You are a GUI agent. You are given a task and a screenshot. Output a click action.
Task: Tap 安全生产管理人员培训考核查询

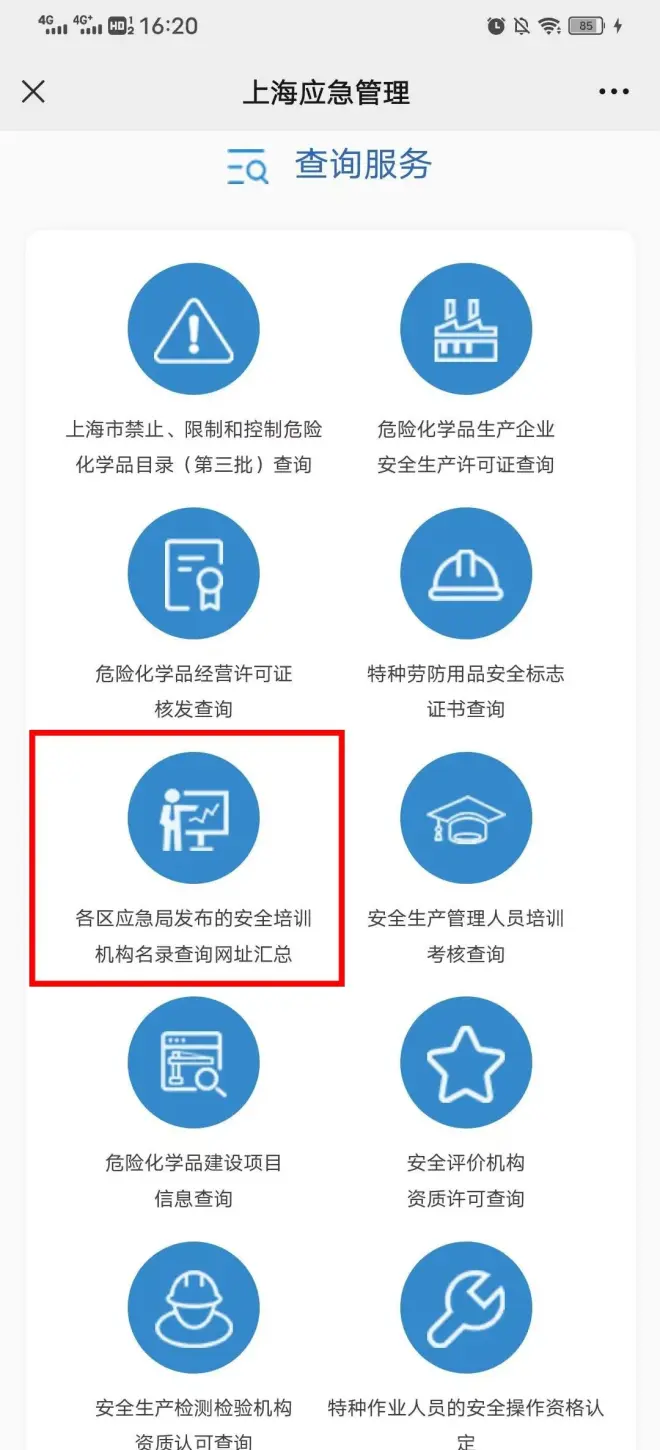[x=466, y=818]
